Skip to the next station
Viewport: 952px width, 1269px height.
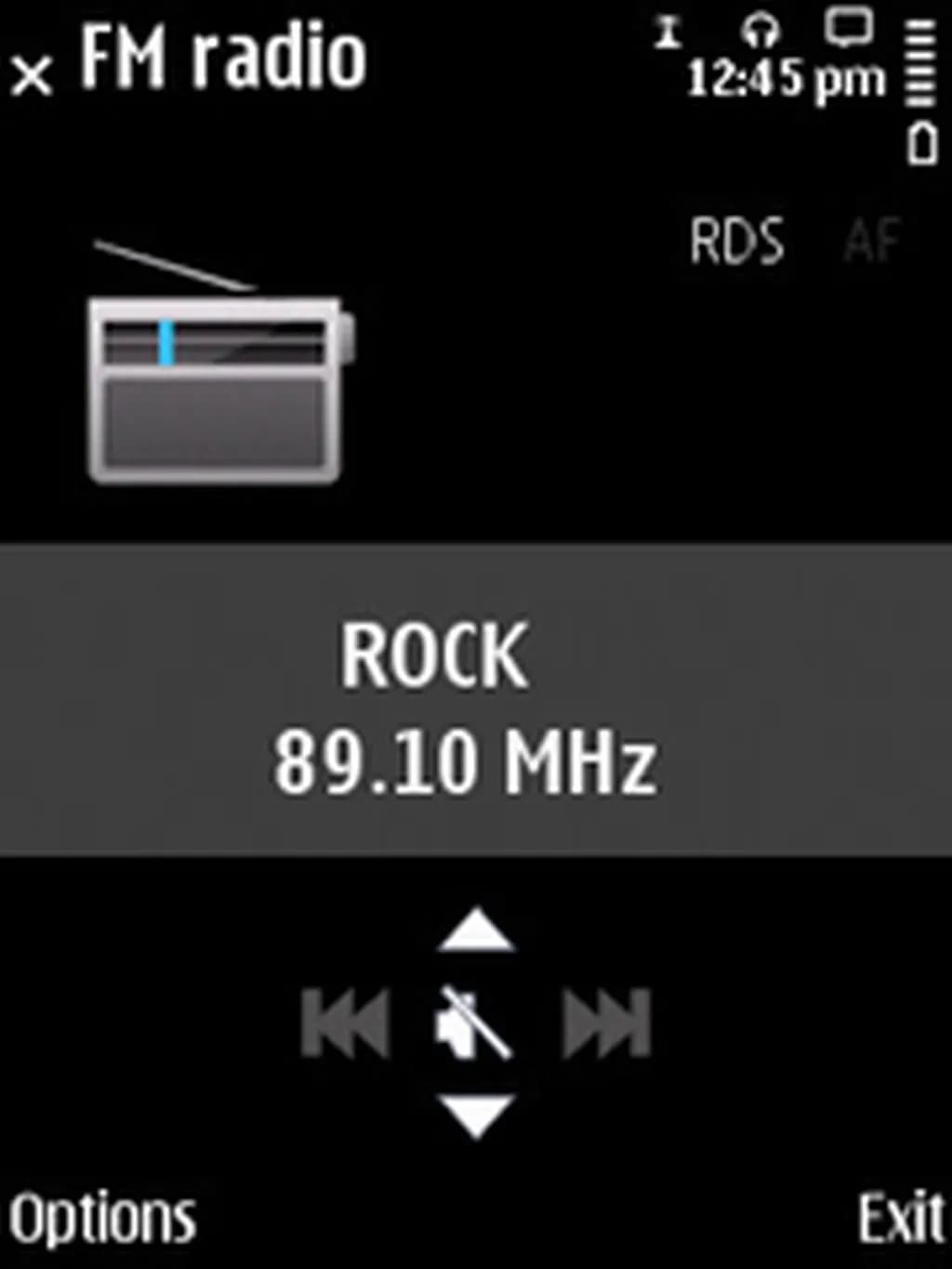607,1024
